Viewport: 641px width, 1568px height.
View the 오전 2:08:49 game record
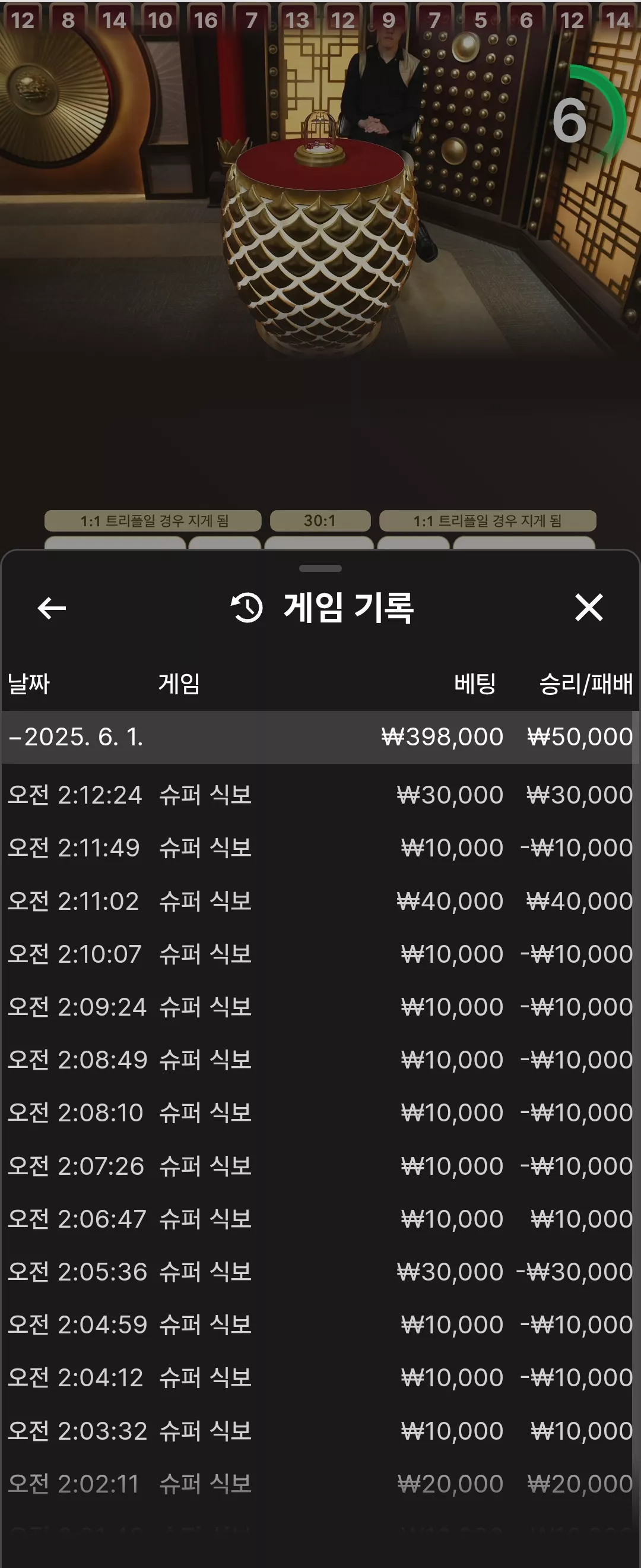point(320,1060)
